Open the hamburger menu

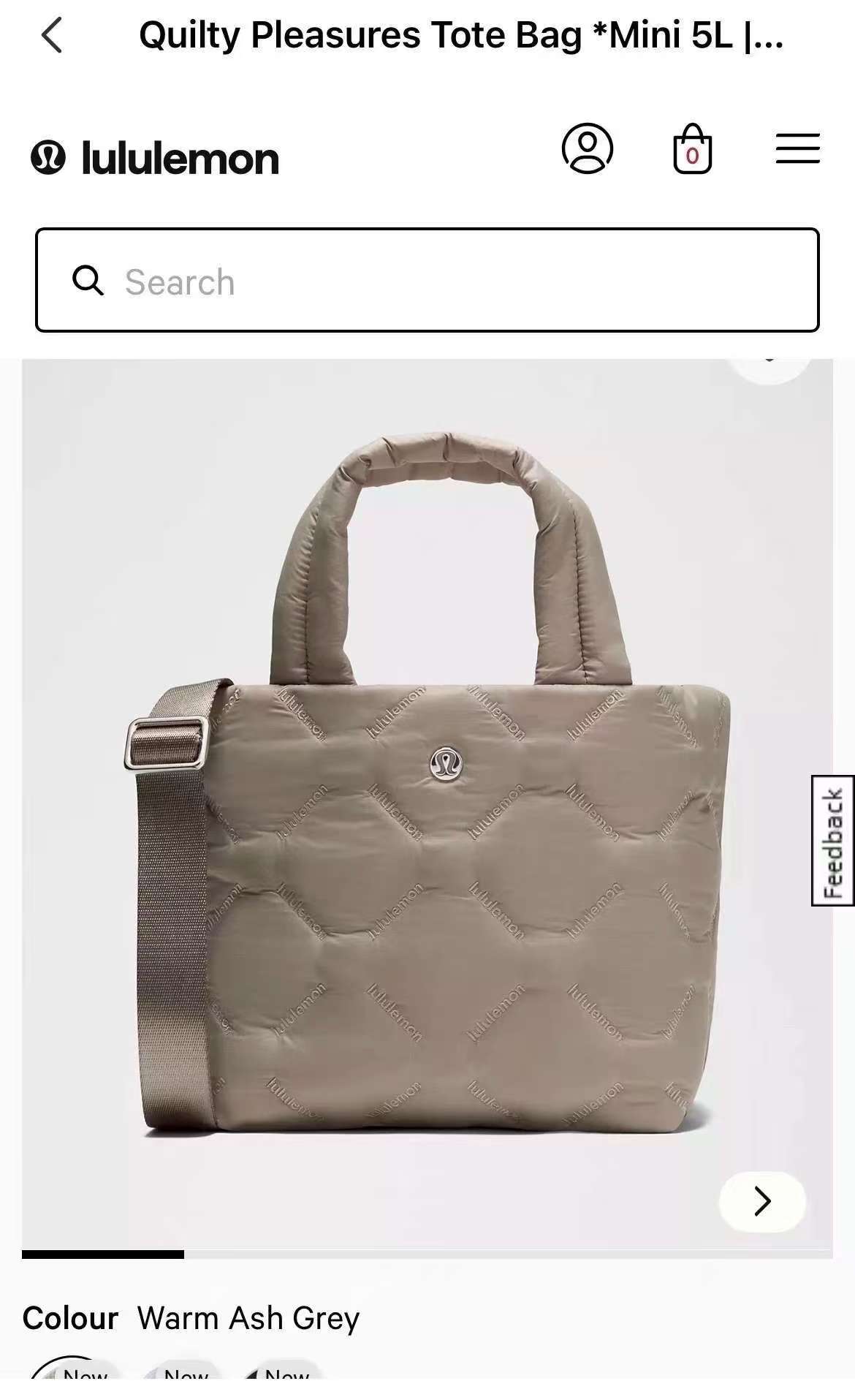[797, 148]
